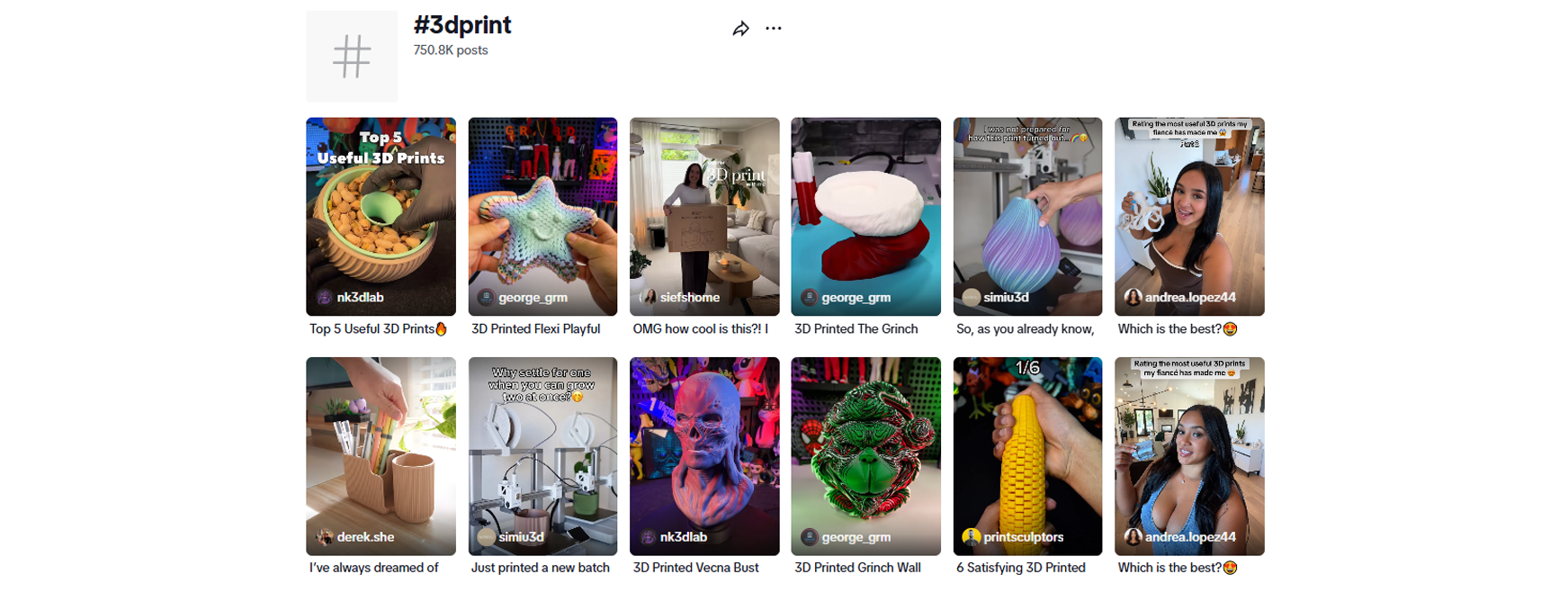
Task: Open simiu3d's So, as you already know video
Action: pyautogui.click(x=1027, y=216)
